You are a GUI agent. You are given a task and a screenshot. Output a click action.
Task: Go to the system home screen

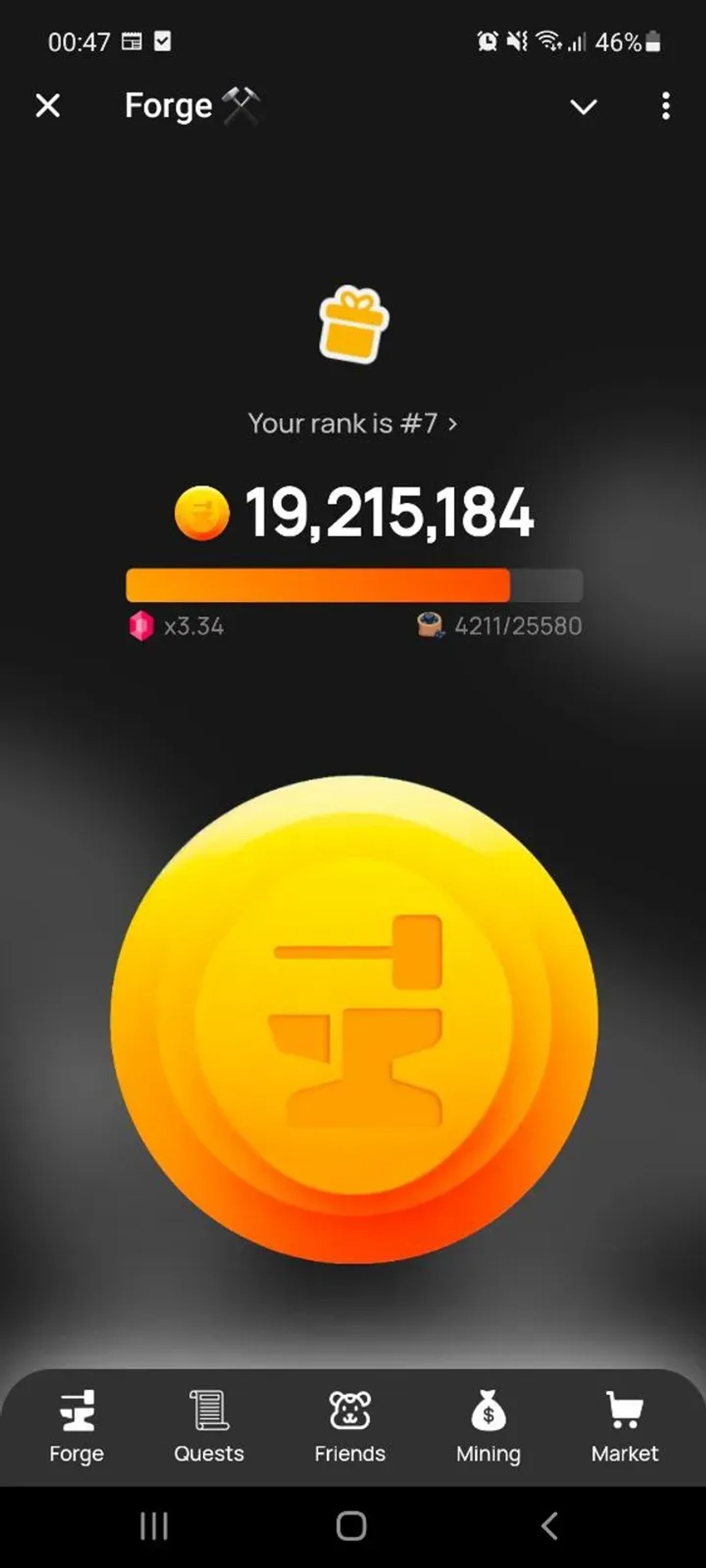tap(352, 1526)
